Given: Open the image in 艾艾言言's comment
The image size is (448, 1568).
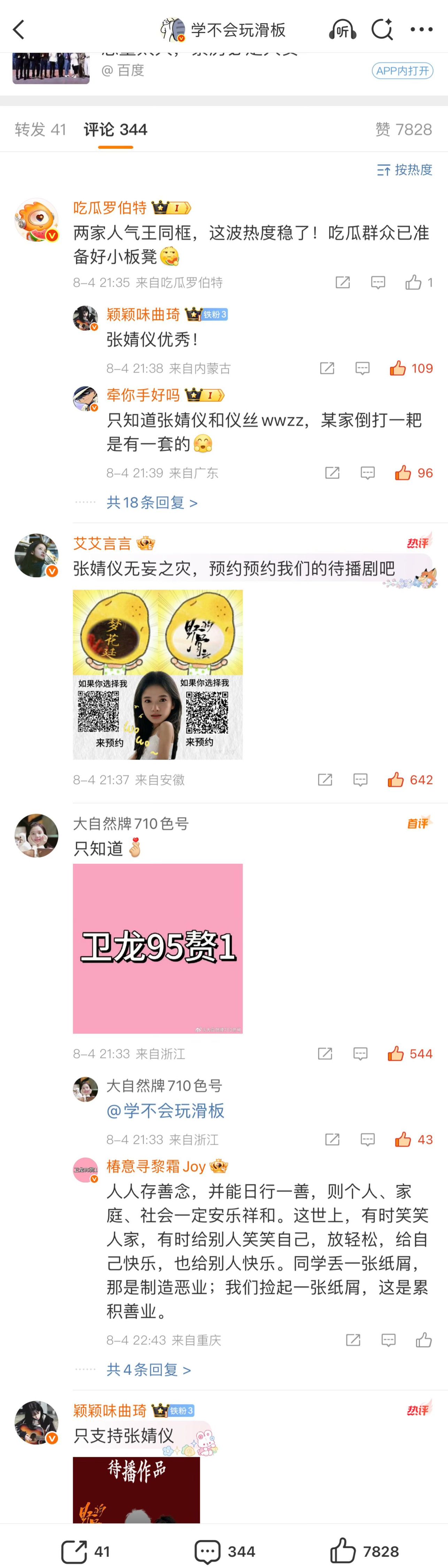Looking at the screenshot, I should pos(158,675).
